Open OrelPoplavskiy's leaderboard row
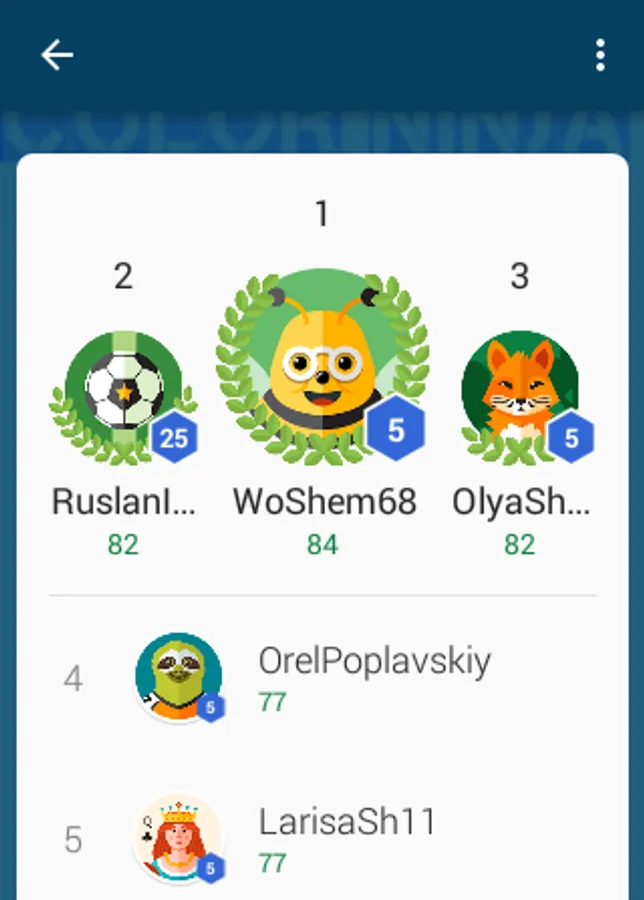The width and height of the screenshot is (644, 900). point(323,678)
